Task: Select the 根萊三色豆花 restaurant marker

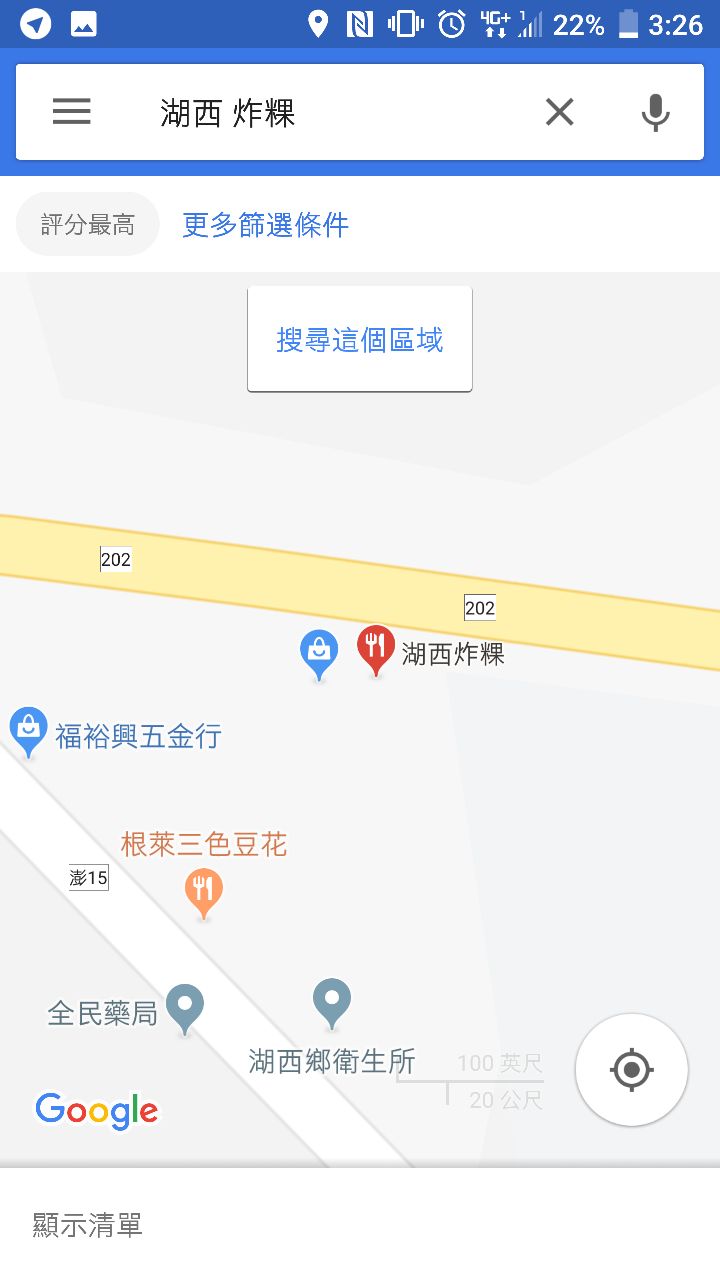Action: [203, 890]
